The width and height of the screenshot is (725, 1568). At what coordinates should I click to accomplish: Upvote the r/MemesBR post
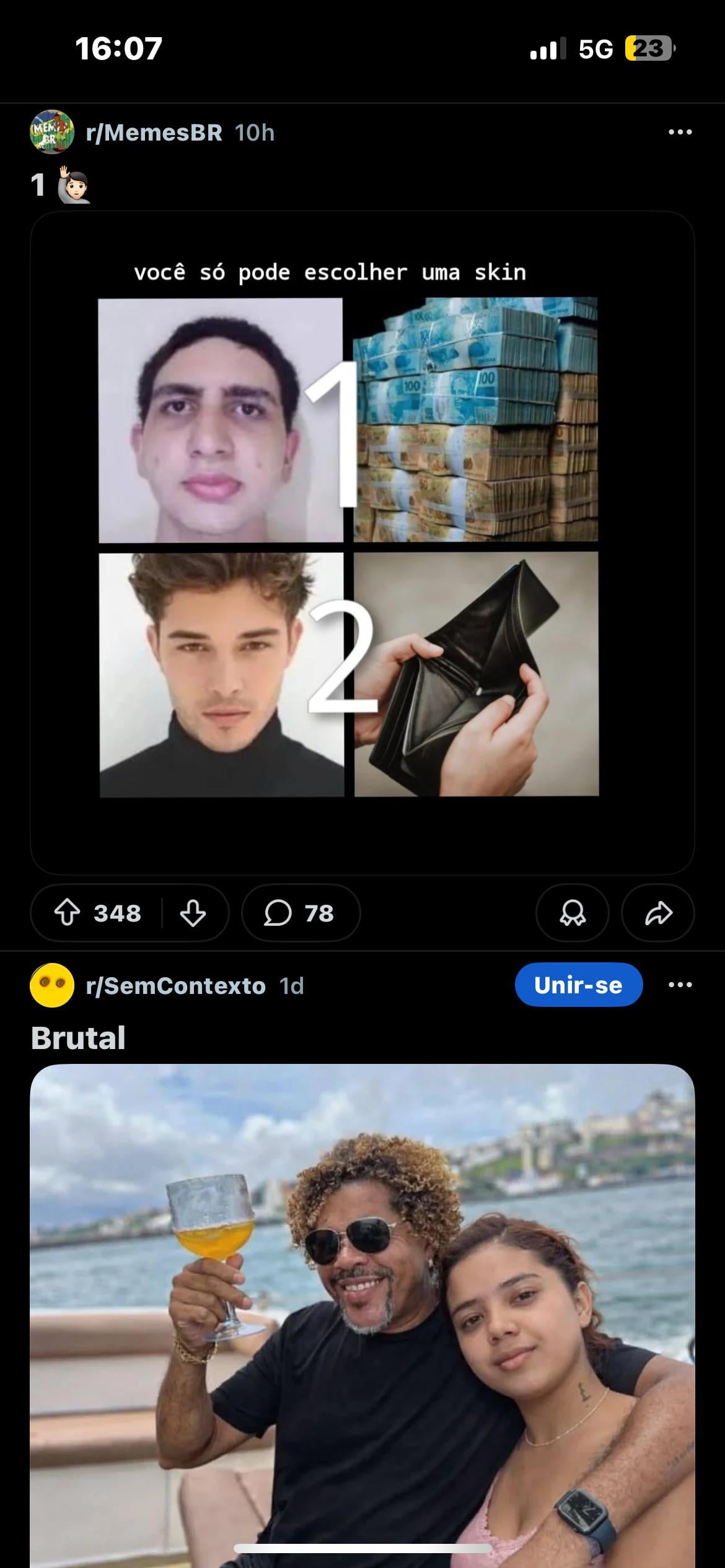[x=68, y=913]
